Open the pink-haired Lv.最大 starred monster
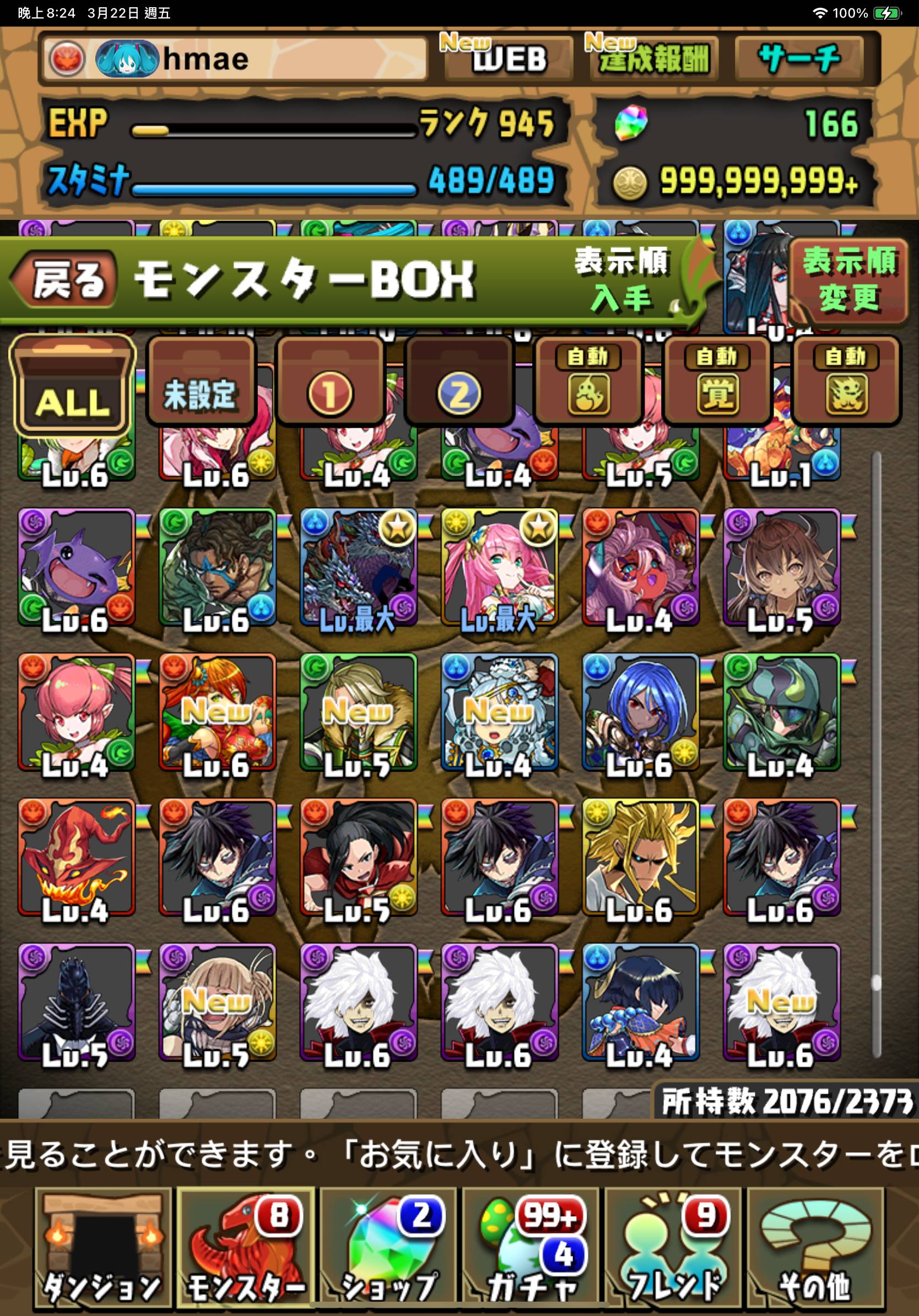Viewport: 919px width, 1316px height. [499, 567]
